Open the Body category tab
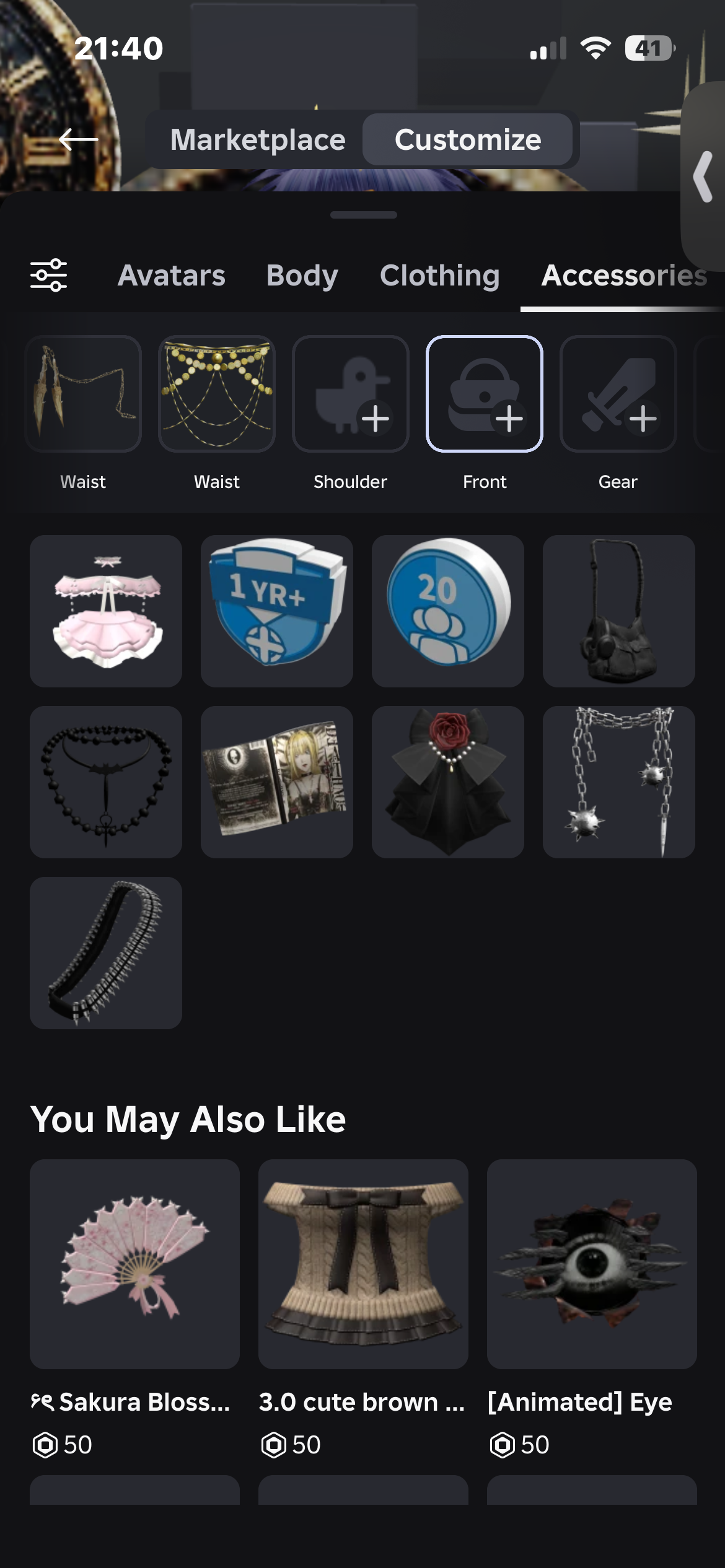Image resolution: width=725 pixels, height=1568 pixels. point(302,276)
